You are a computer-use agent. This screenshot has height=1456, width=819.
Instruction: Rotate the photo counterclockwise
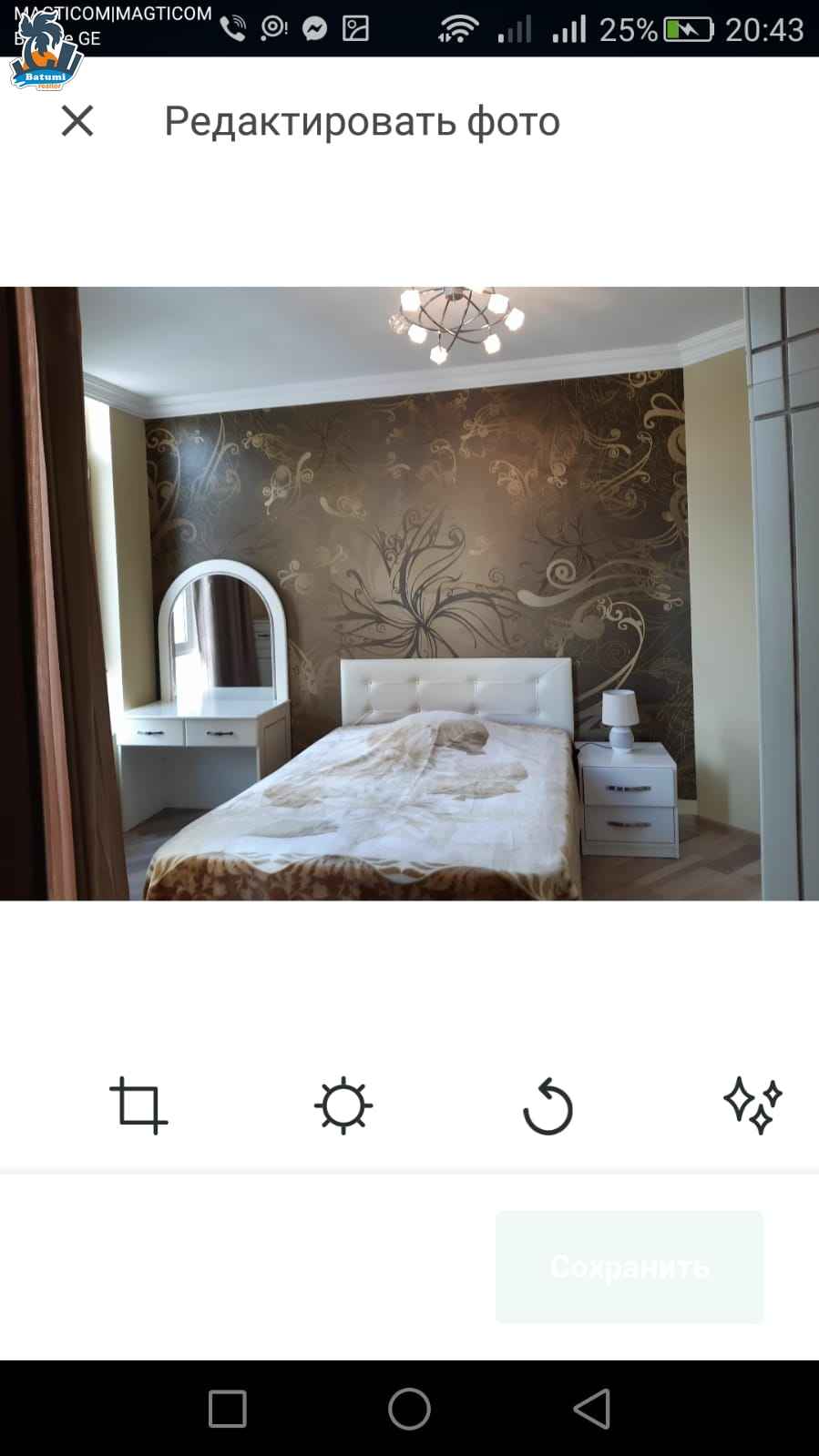[x=548, y=1106]
